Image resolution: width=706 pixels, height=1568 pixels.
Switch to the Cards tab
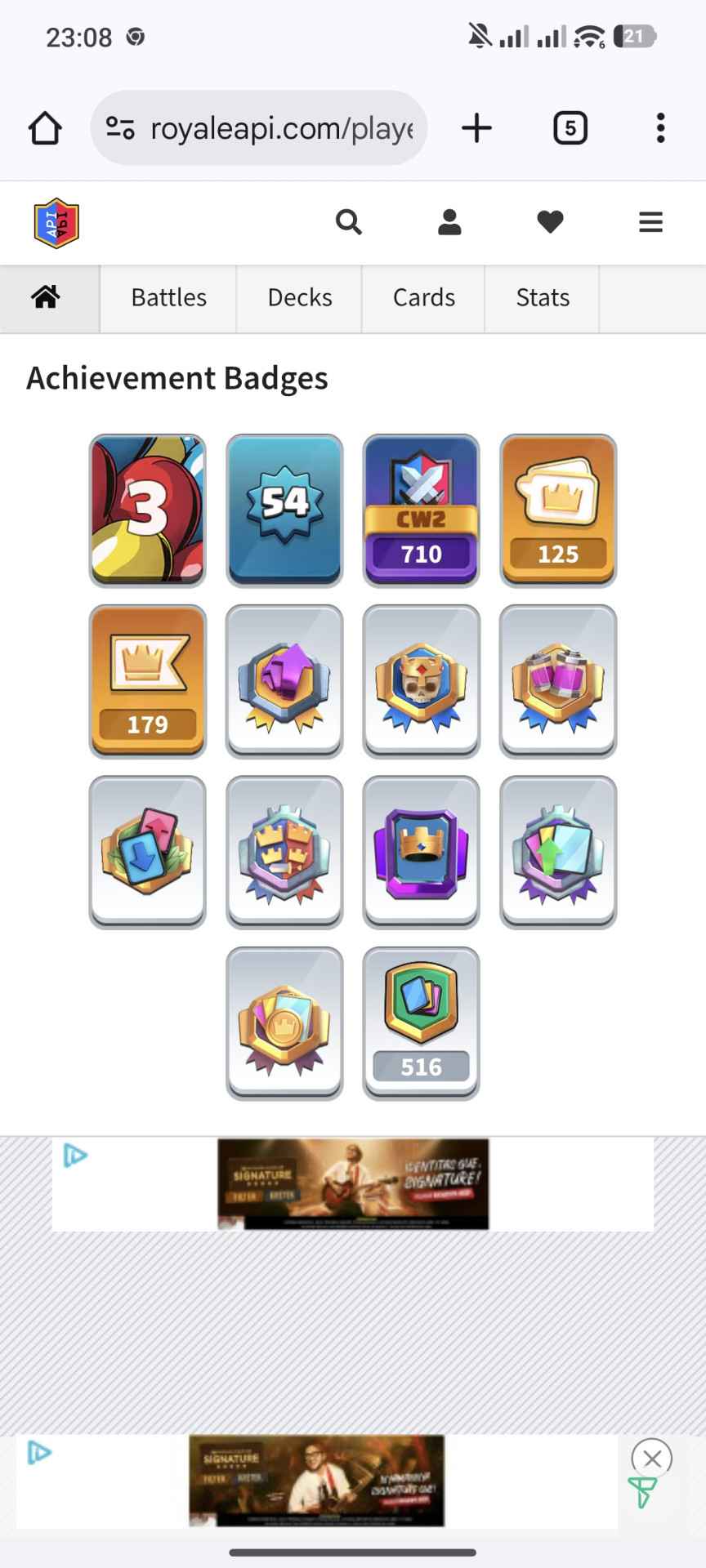[423, 297]
